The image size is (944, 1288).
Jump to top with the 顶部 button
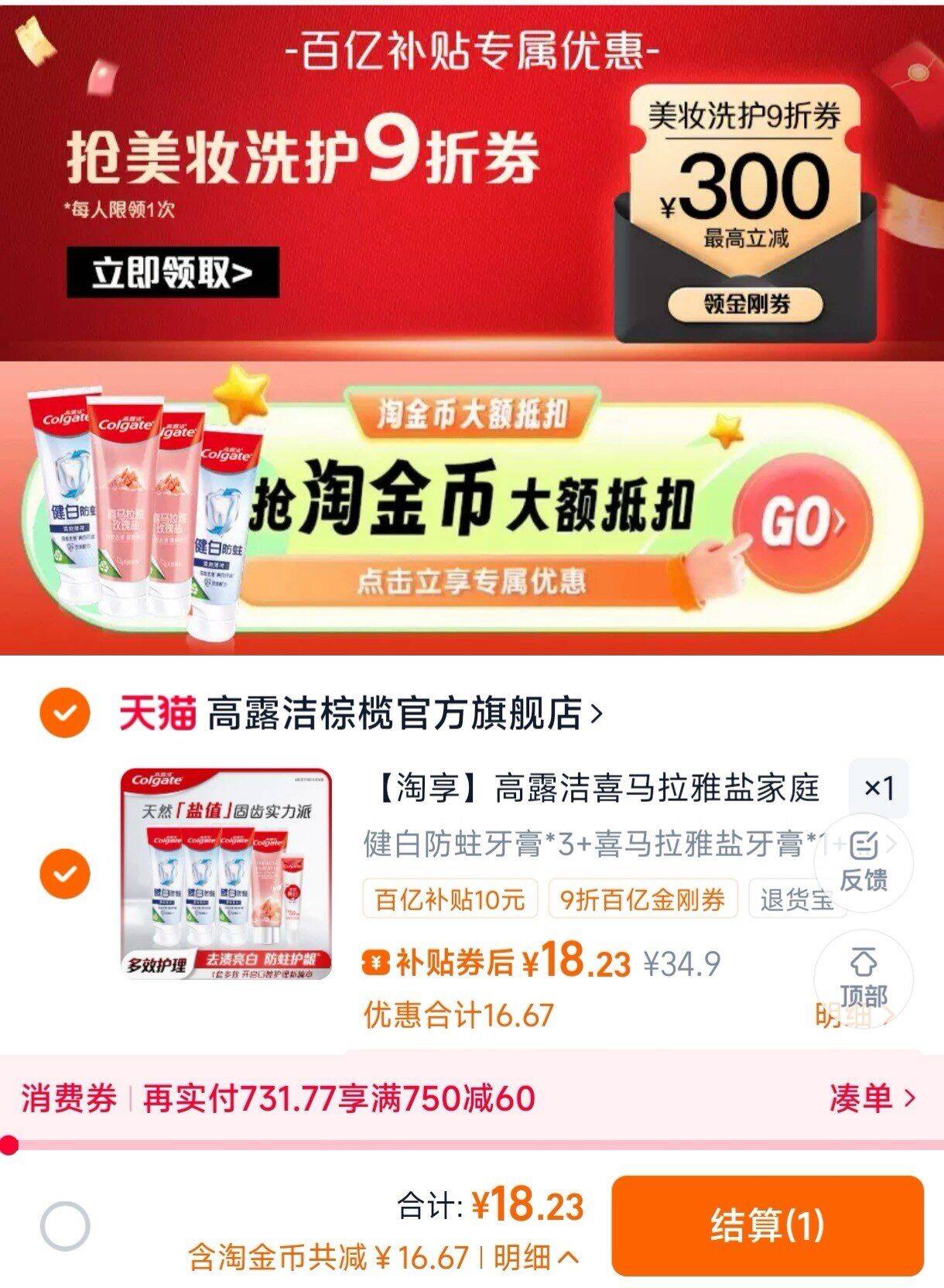tap(863, 978)
